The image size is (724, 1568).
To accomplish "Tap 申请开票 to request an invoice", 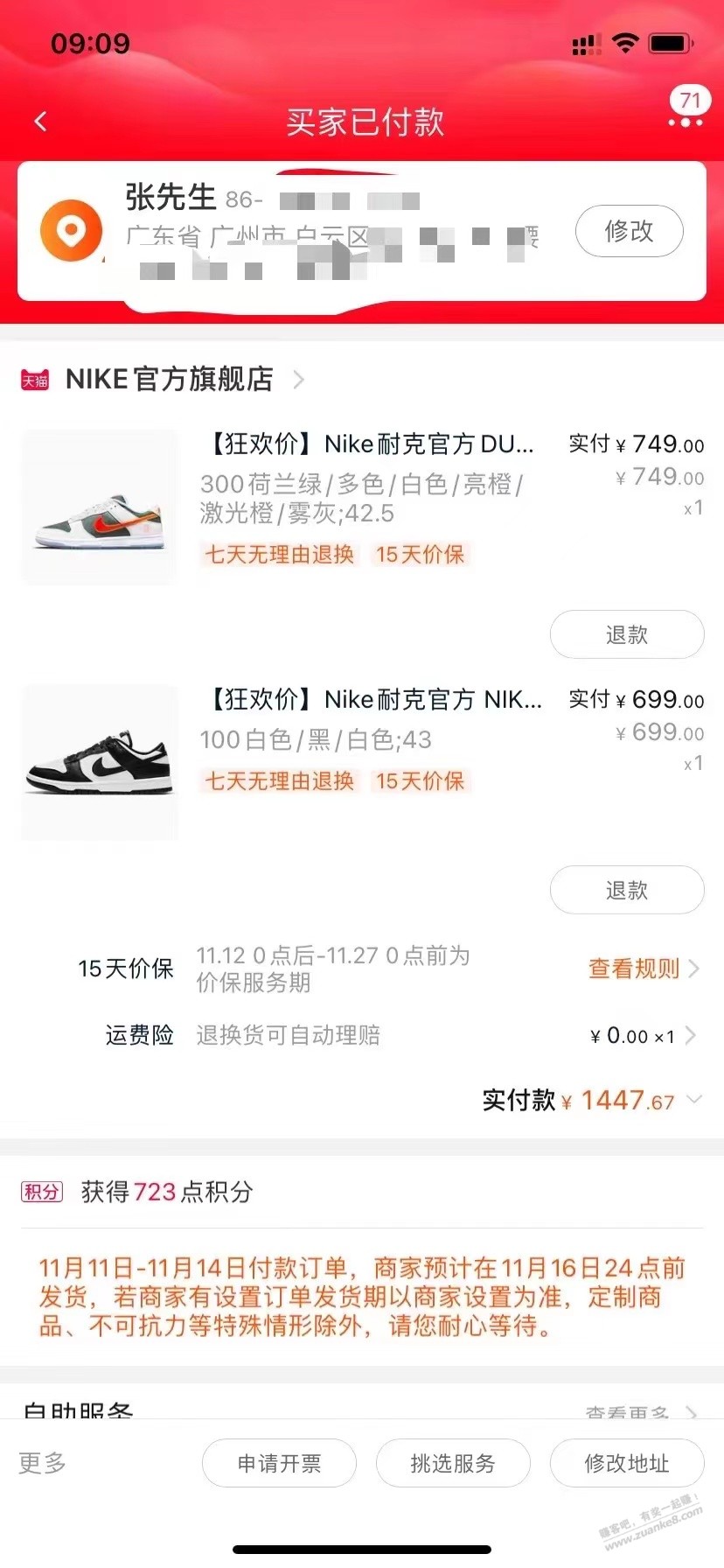I will [279, 1463].
